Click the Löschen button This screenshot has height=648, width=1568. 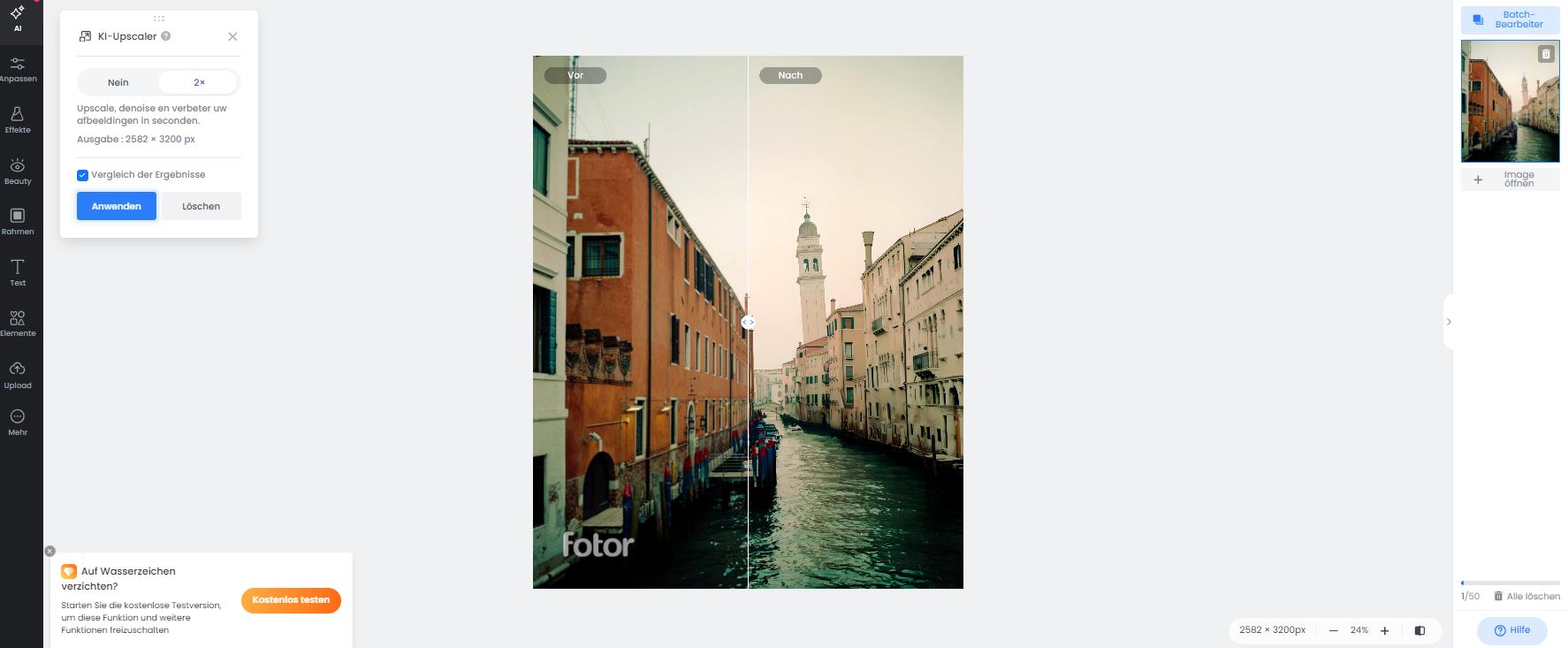pos(201,206)
